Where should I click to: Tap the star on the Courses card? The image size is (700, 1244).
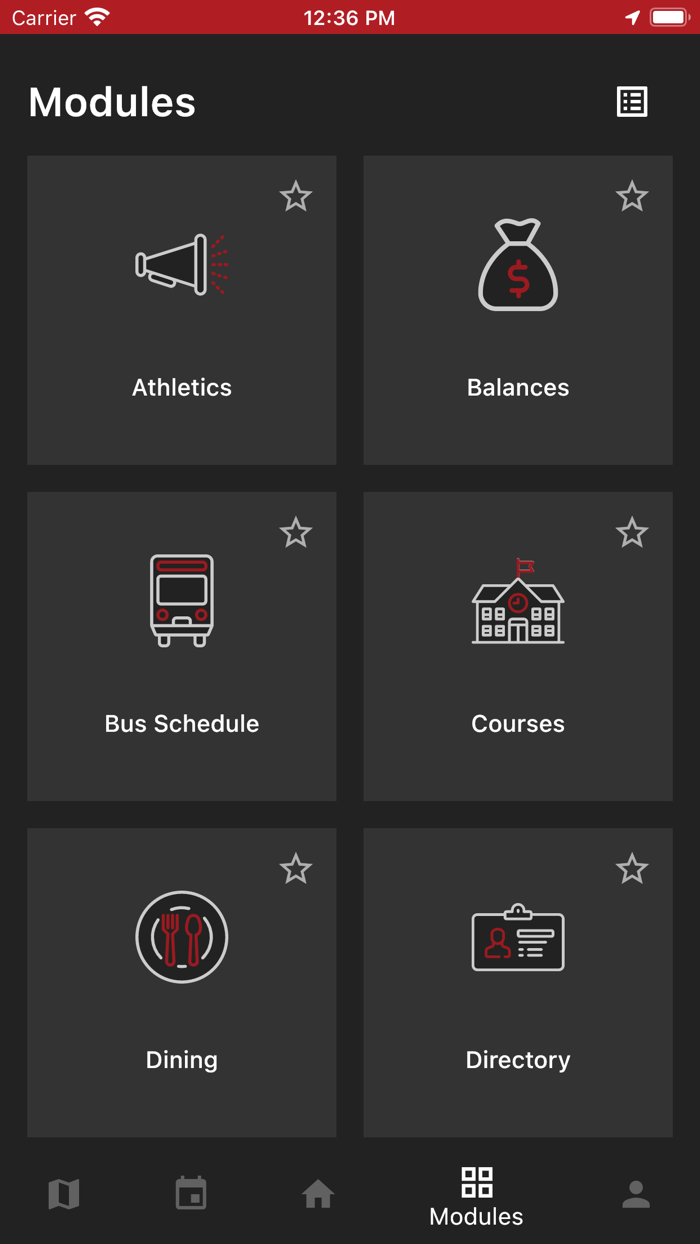631,532
